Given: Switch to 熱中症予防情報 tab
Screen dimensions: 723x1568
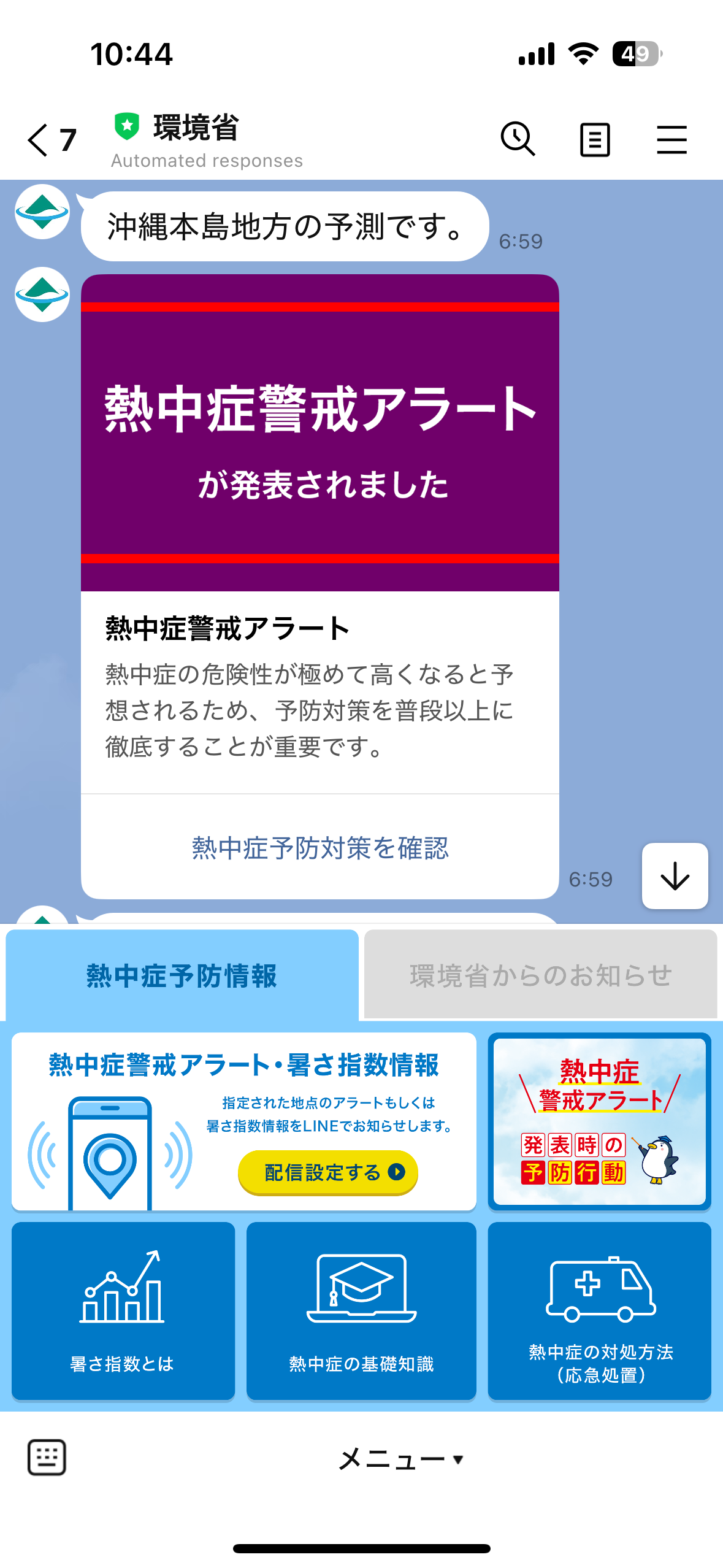Looking at the screenshot, I should [x=182, y=975].
